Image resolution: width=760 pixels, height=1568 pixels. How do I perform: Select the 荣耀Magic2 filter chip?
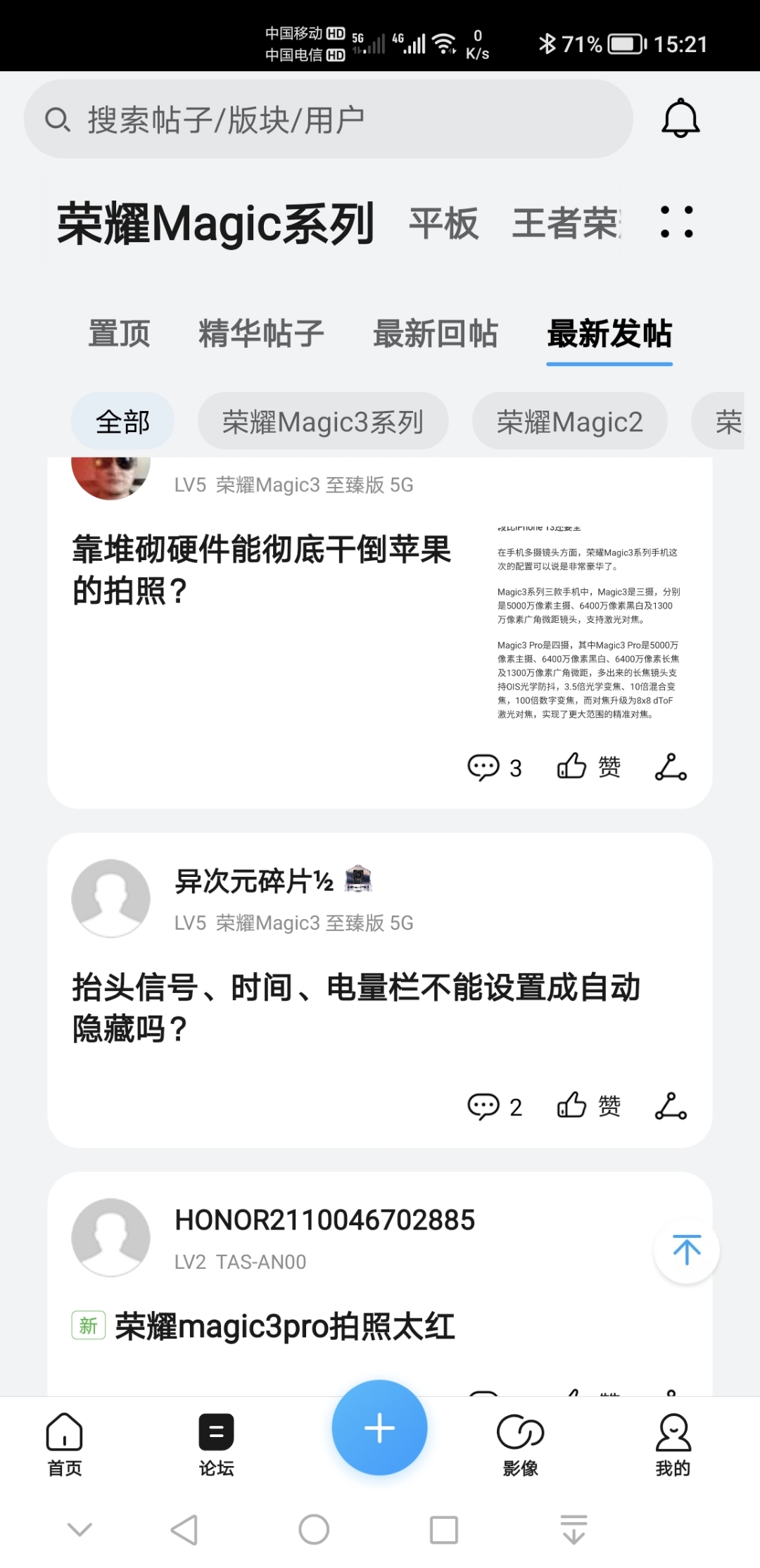pyautogui.click(x=570, y=422)
